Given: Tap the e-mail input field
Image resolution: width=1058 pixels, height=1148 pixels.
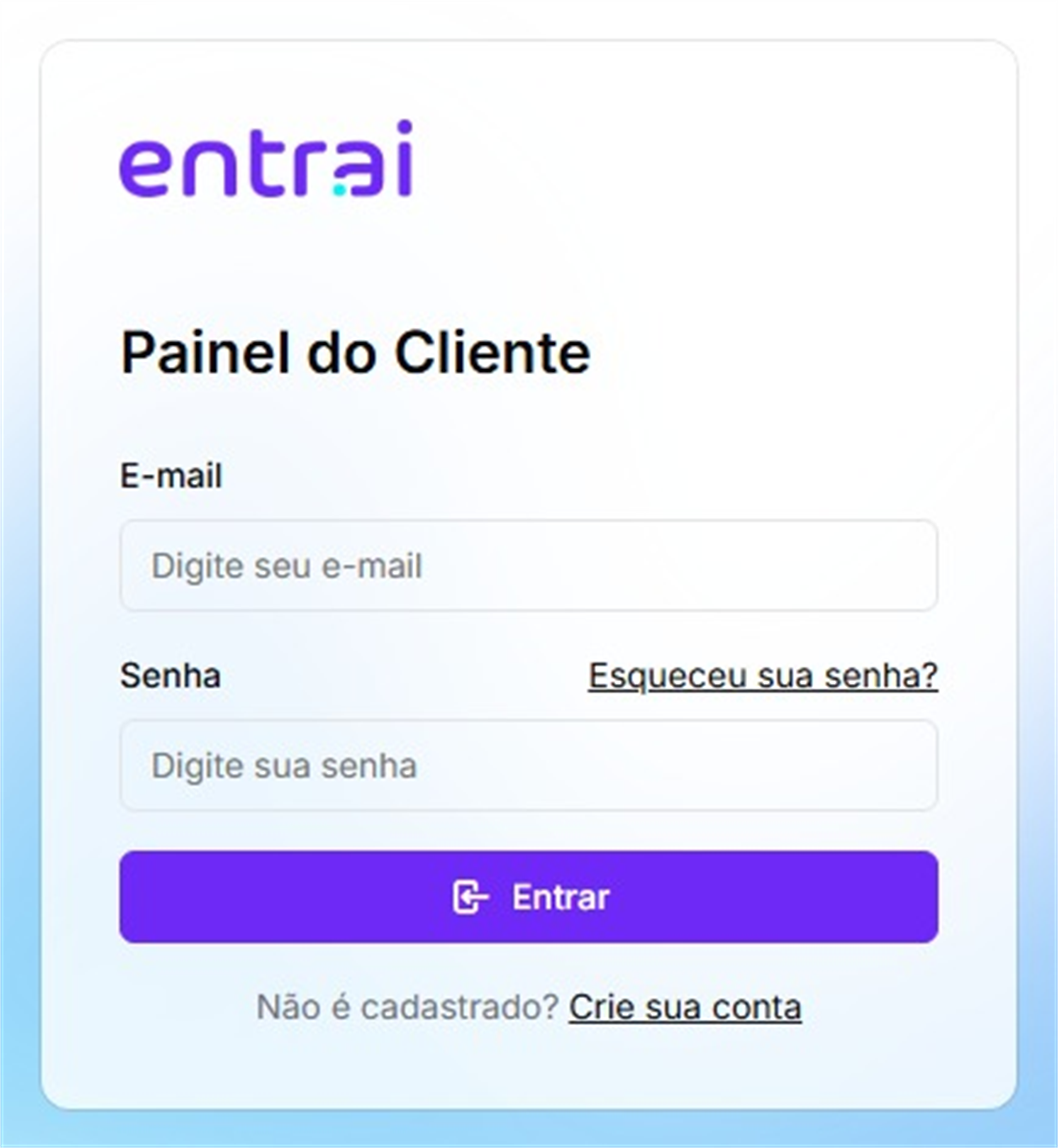Looking at the screenshot, I should [x=528, y=565].
